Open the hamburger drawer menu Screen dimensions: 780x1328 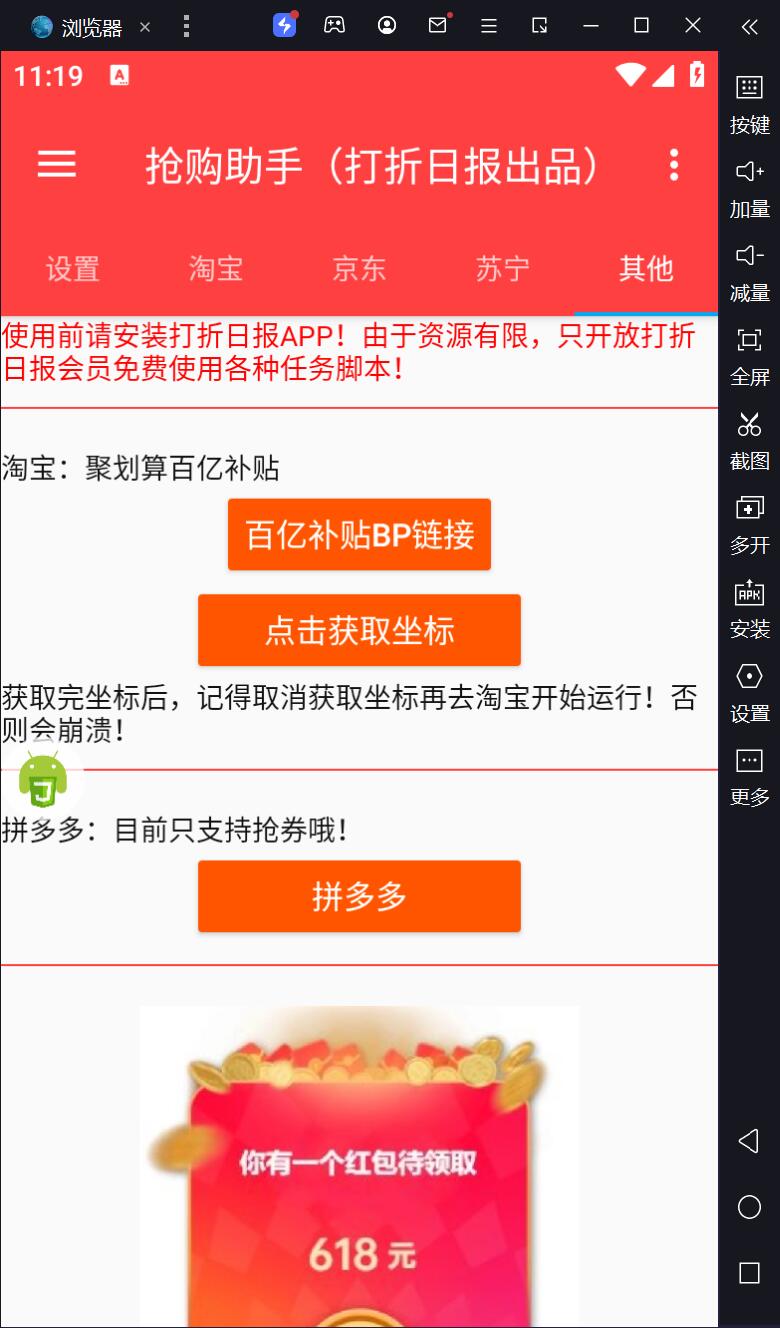(x=57, y=164)
